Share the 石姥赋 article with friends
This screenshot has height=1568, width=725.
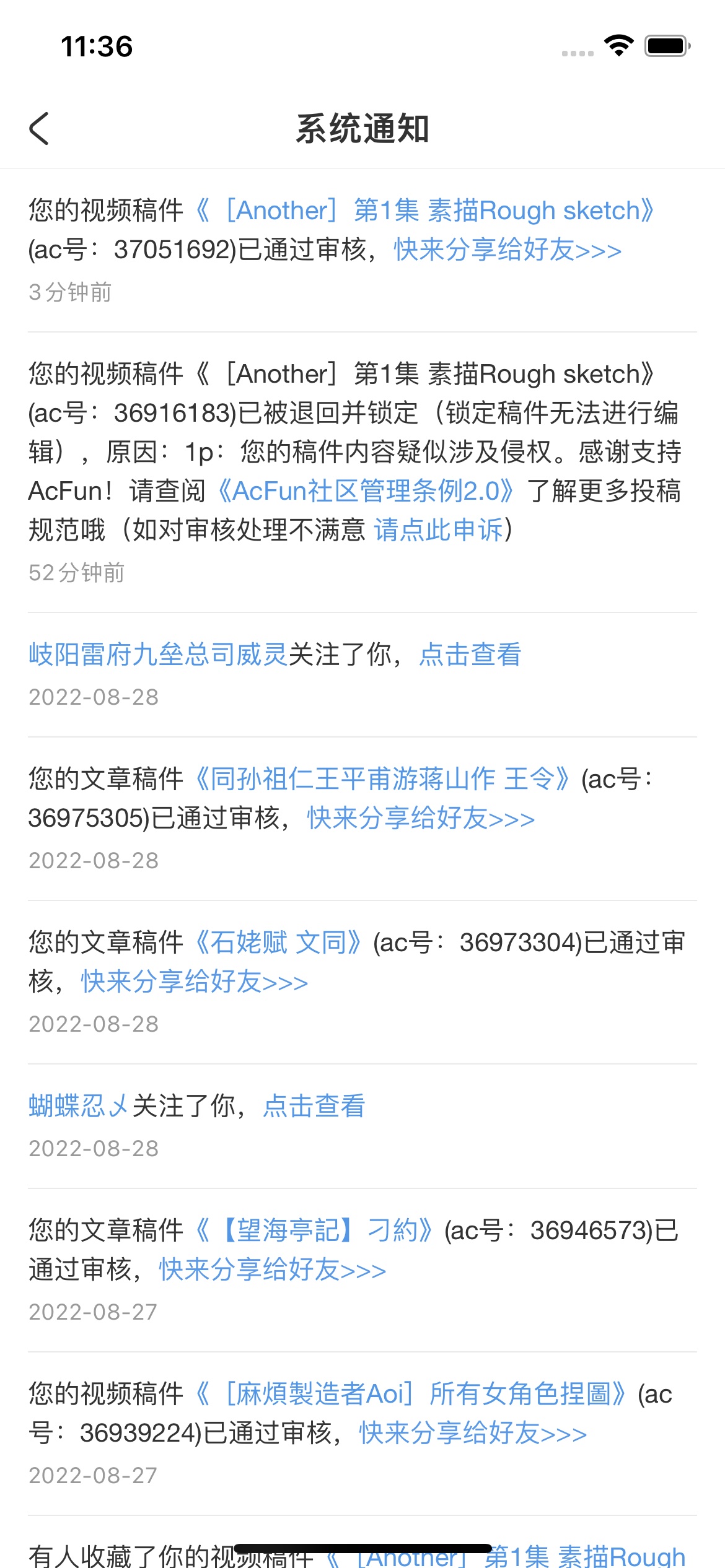click(194, 982)
